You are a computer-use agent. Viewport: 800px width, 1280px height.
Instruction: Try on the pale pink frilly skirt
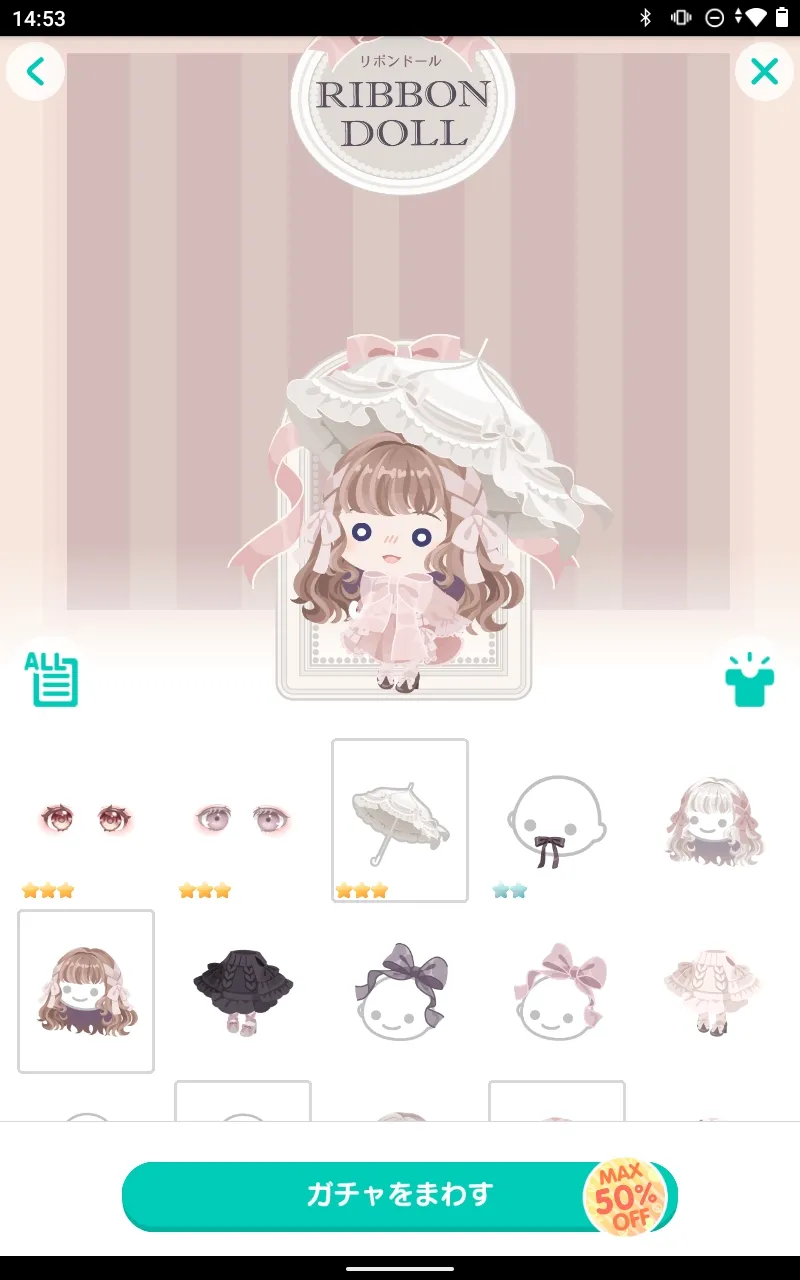tap(714, 991)
